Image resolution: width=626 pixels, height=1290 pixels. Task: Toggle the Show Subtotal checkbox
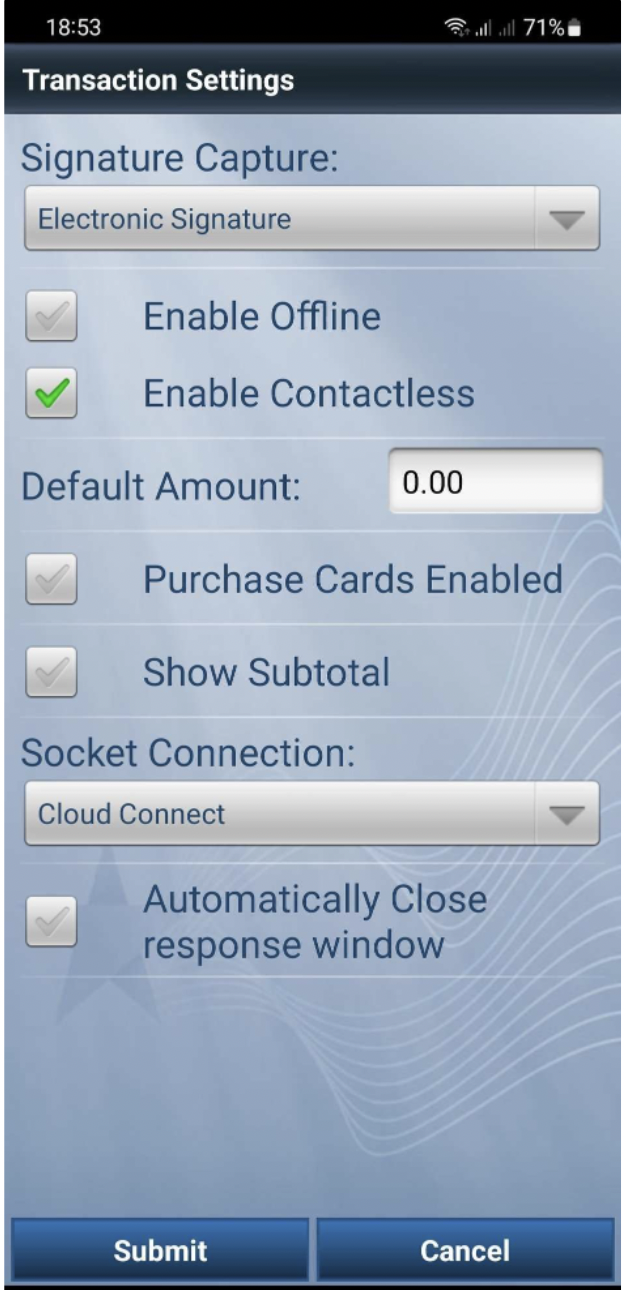point(51,673)
